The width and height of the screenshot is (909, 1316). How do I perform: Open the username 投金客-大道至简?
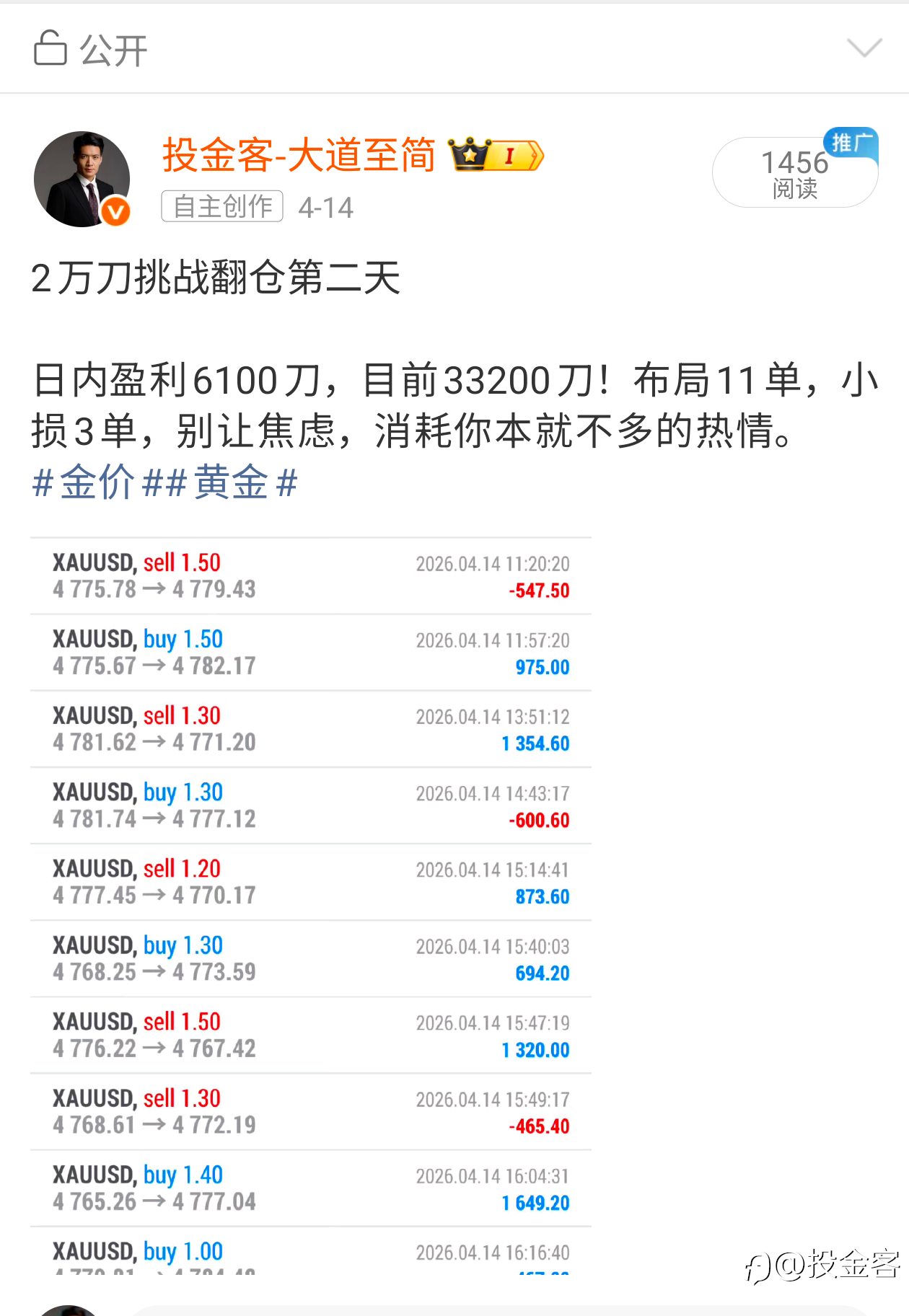299,155
